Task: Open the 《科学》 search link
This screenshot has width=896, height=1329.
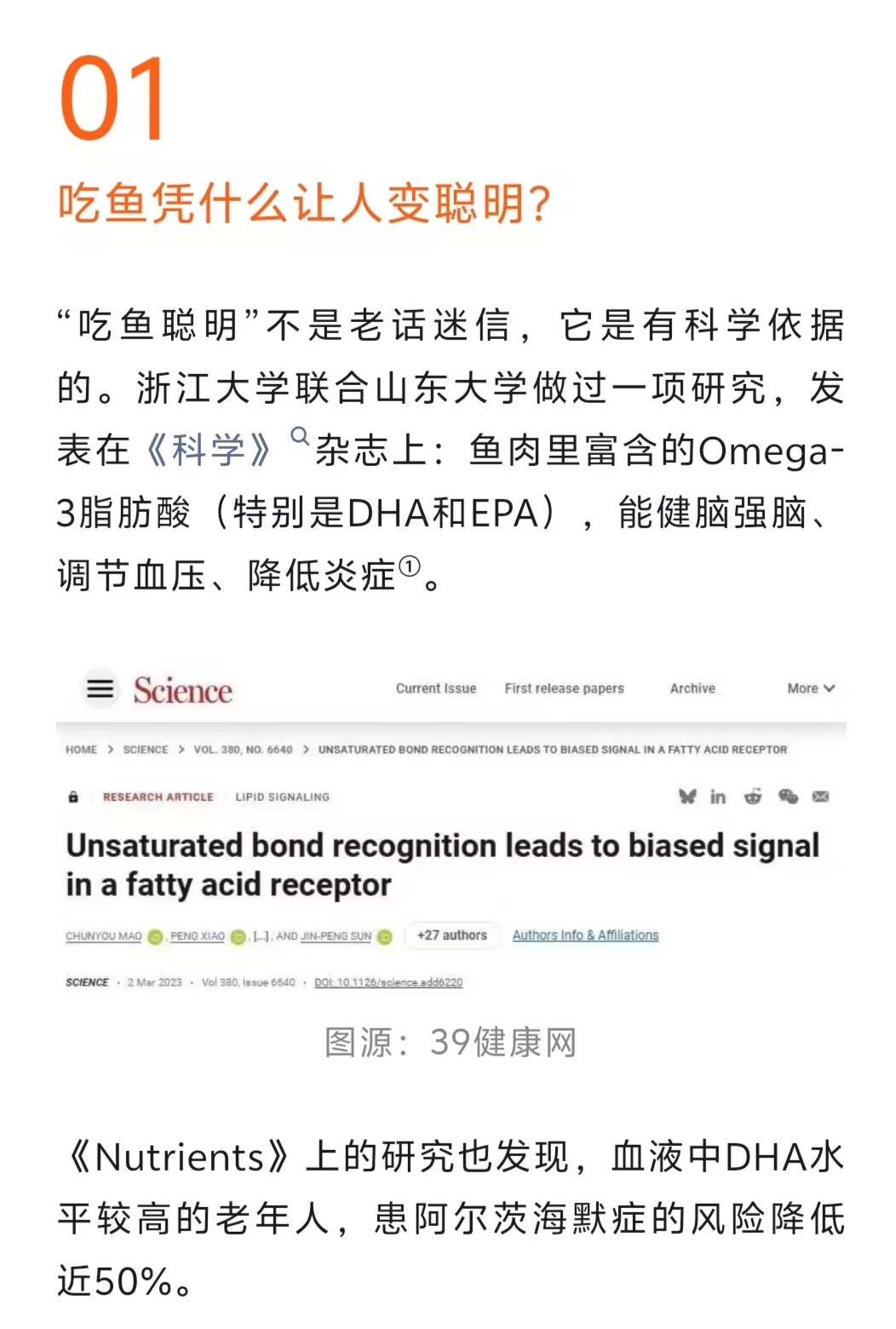Action: click(210, 450)
